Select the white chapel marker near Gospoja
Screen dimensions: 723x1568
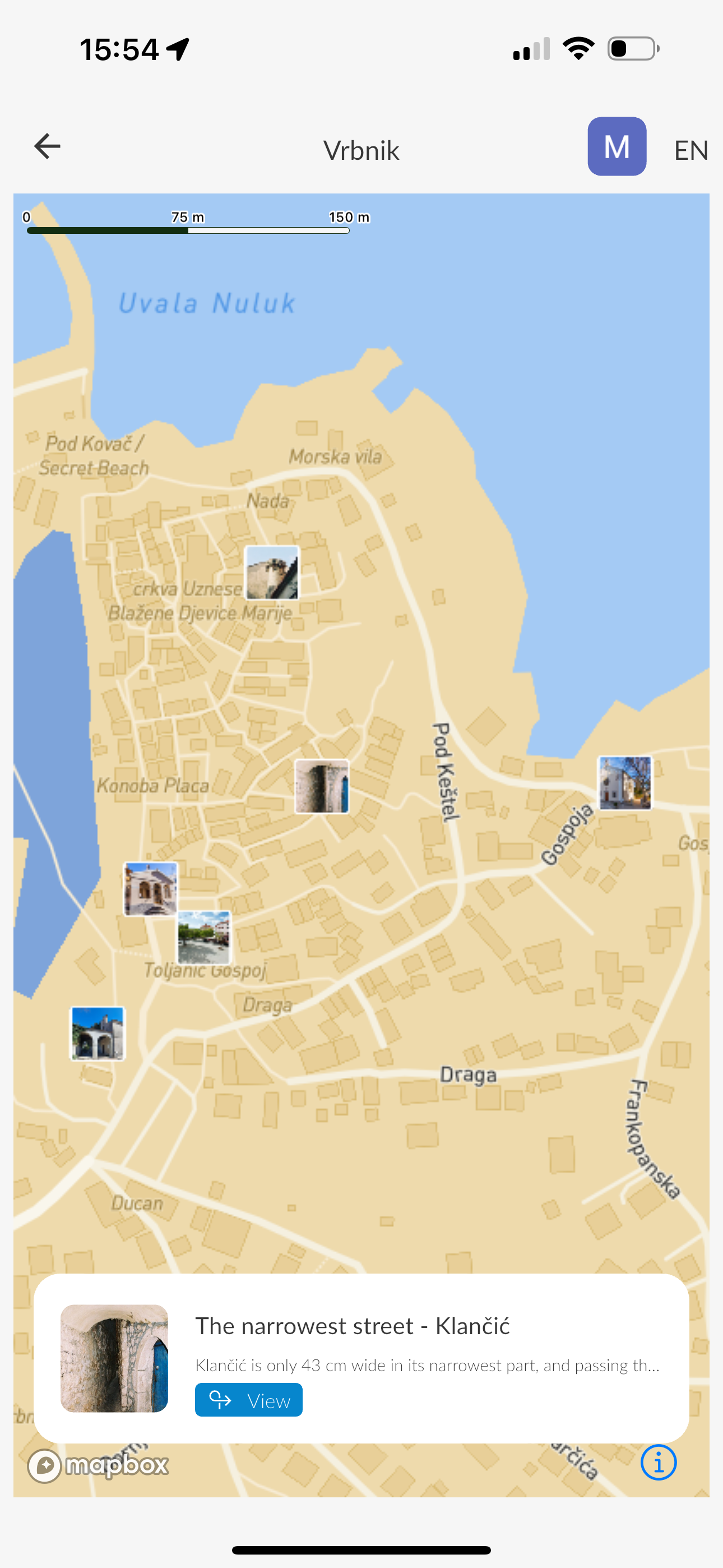pyautogui.click(x=625, y=783)
